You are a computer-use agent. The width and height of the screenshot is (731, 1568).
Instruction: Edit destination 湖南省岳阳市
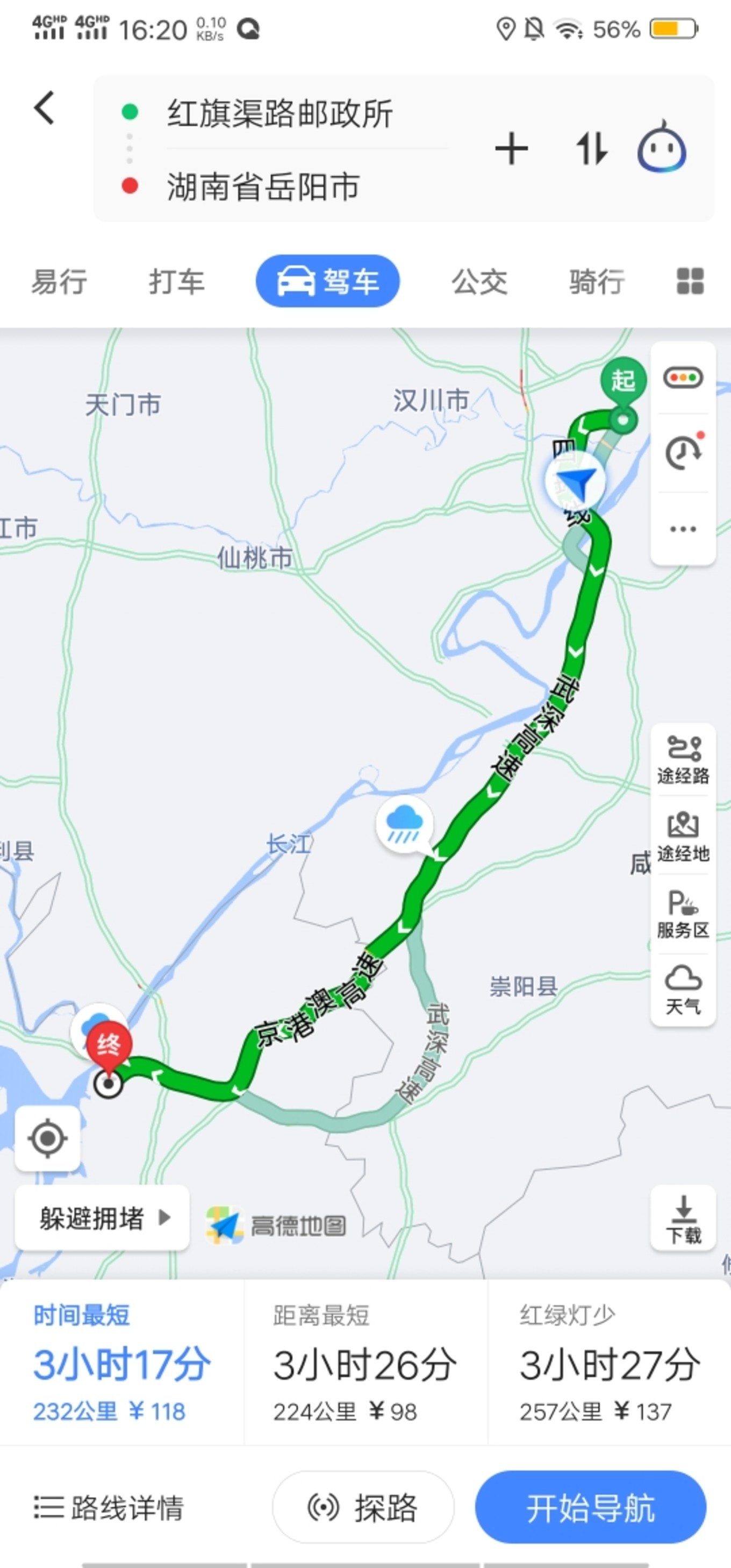[x=263, y=186]
